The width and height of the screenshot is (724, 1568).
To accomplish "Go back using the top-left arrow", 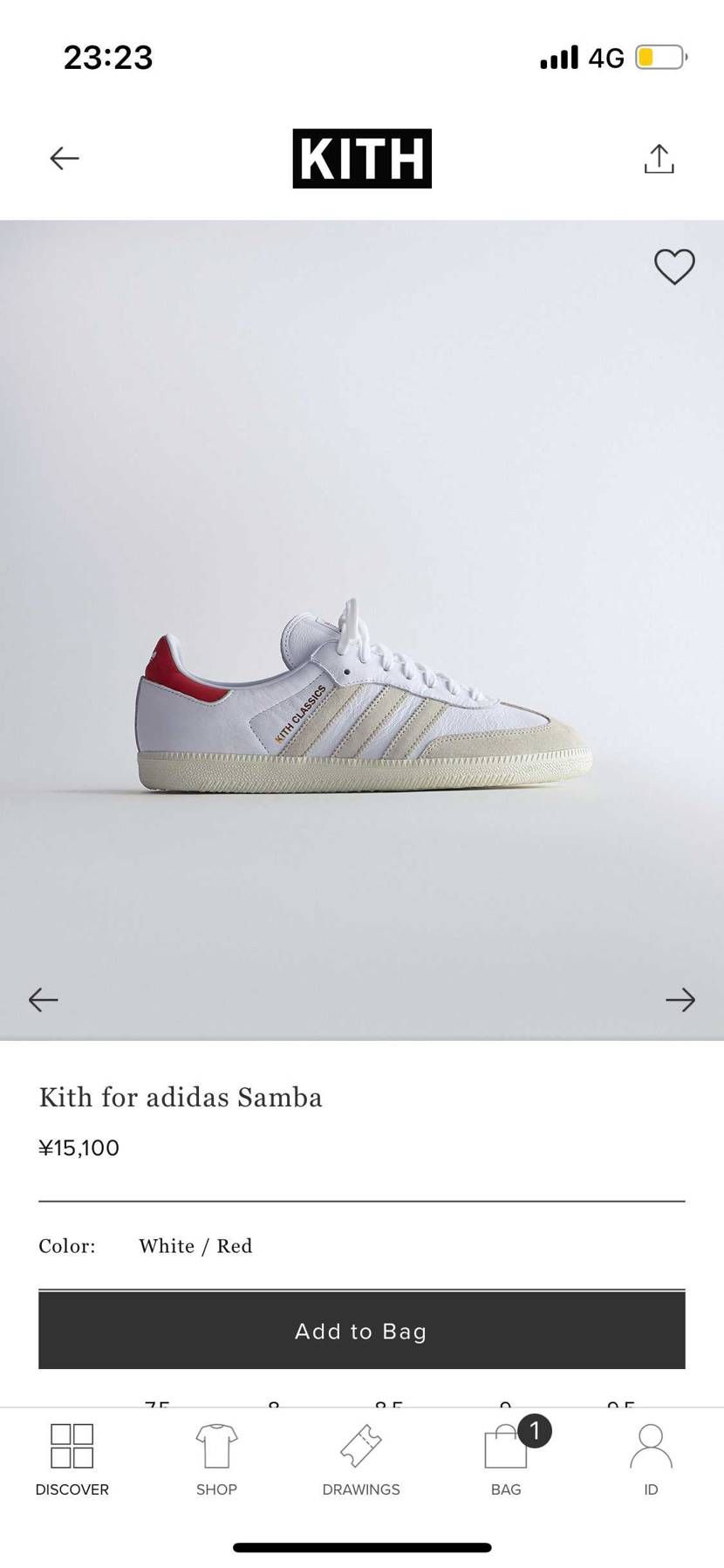I will tap(65, 158).
